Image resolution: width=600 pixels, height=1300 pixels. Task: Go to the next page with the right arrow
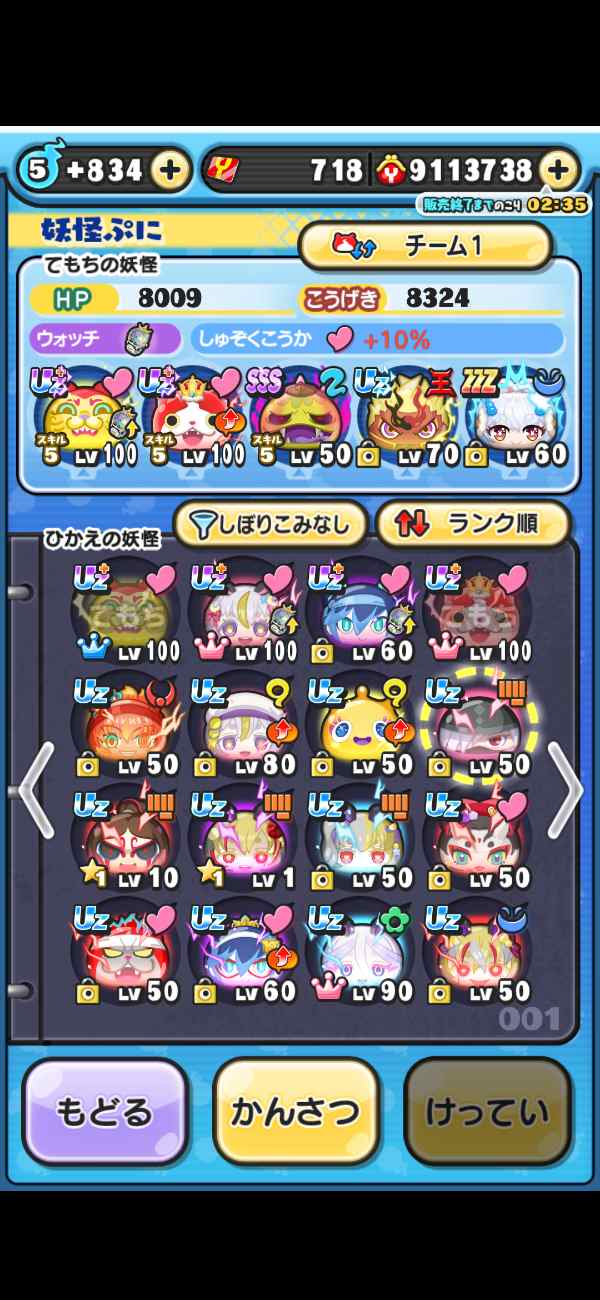tap(564, 790)
